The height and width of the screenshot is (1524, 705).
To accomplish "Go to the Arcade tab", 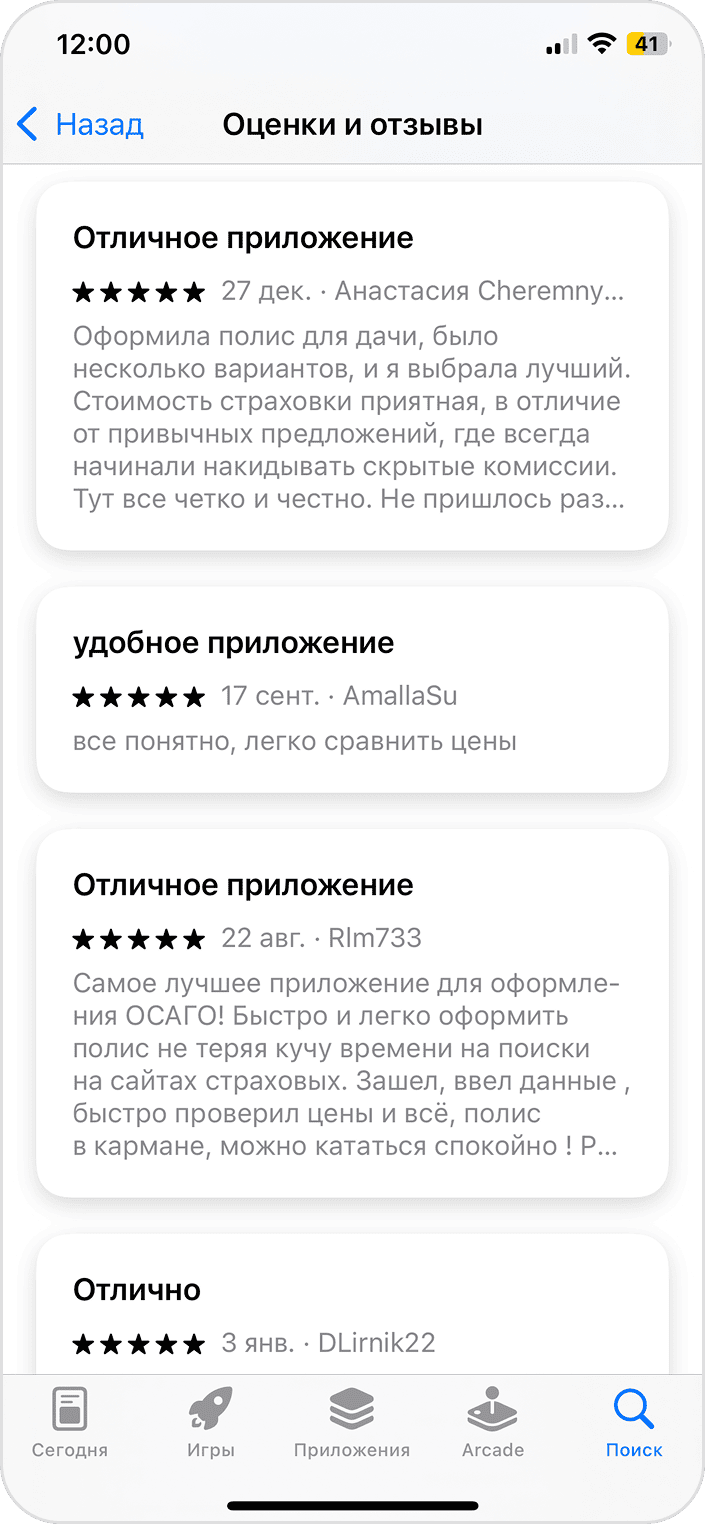I will click(x=492, y=1422).
